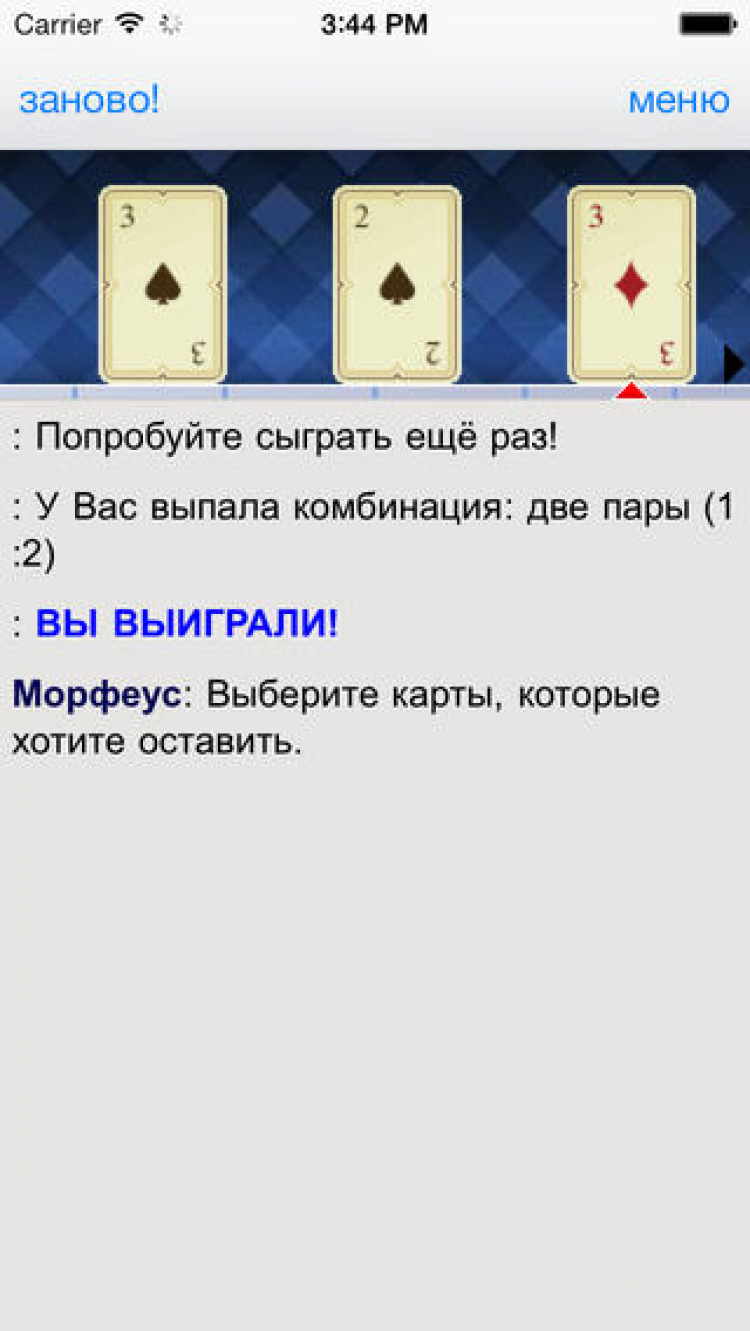Open the меню button
The image size is (750, 1331).
[x=678, y=101]
